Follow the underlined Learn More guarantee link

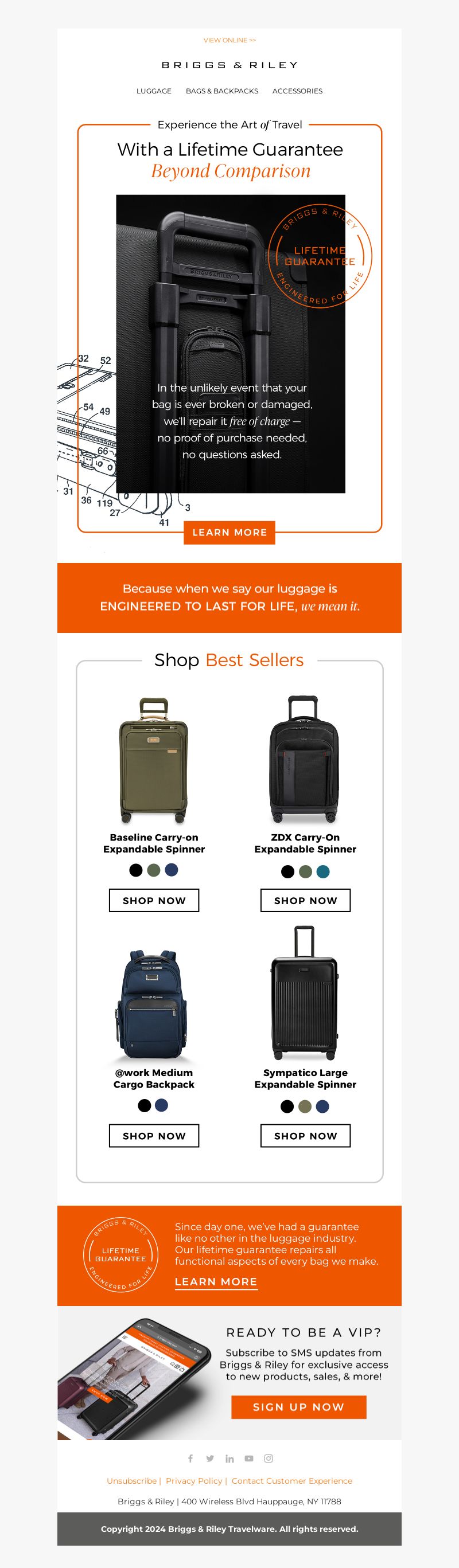click(x=216, y=1282)
